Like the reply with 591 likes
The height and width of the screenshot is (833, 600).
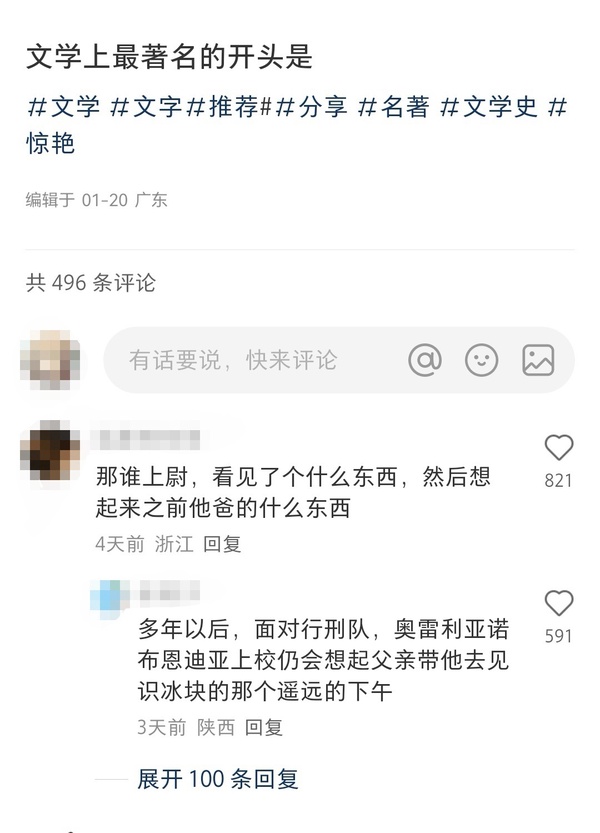(558, 603)
